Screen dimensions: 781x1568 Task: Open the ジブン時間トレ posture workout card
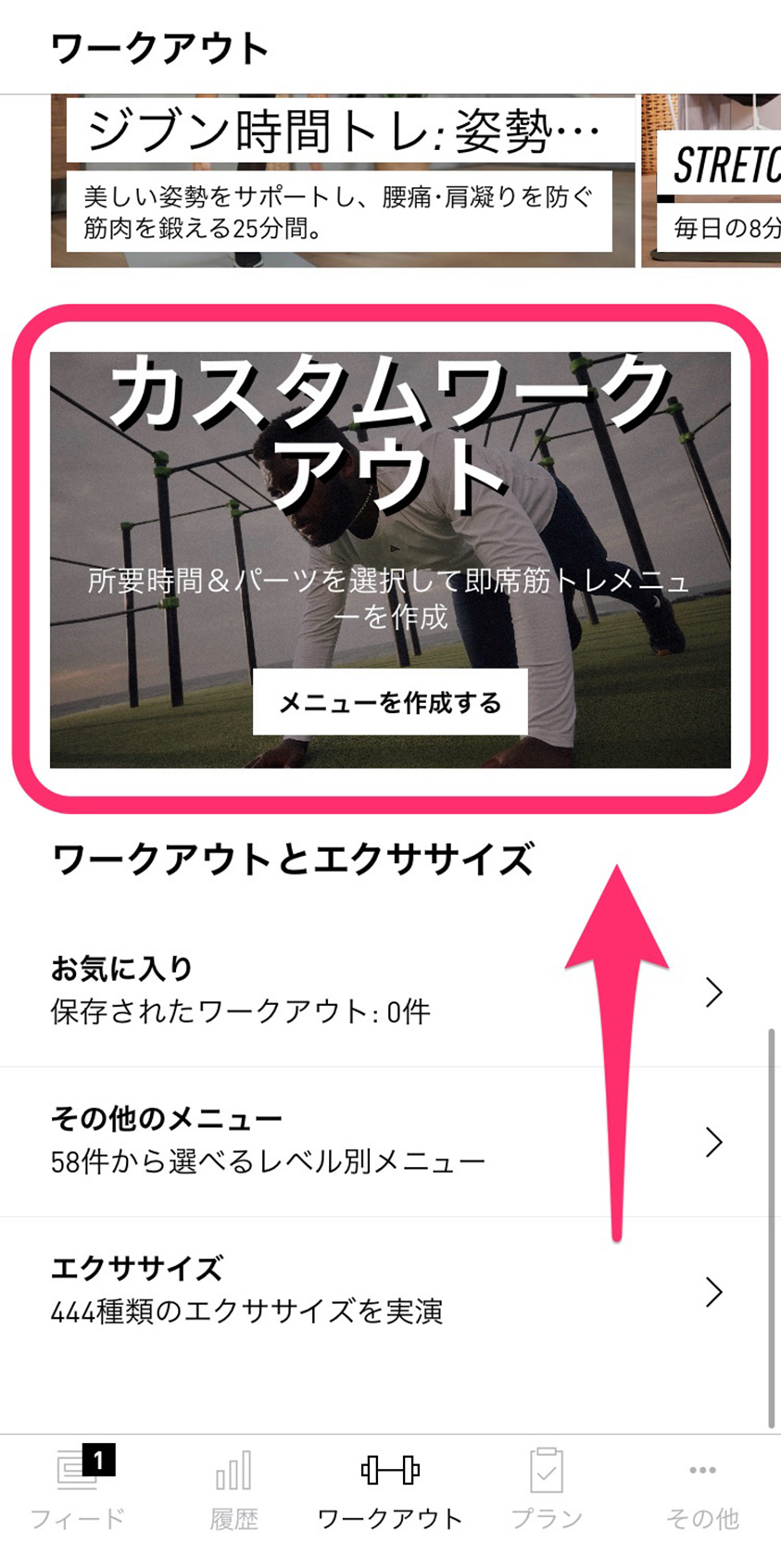coord(342,182)
